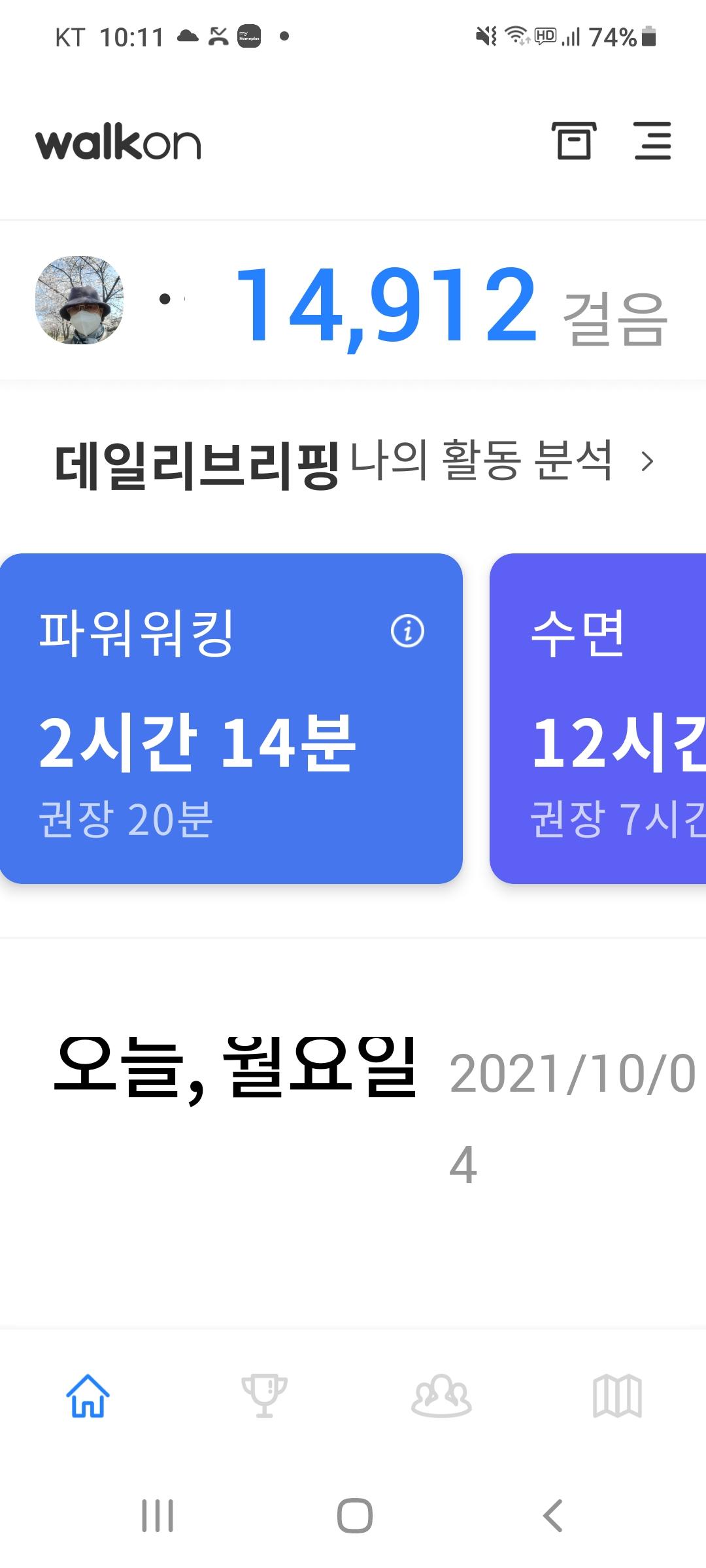706x1568 pixels.
Task: Open the profile picture
Action: pos(79,300)
